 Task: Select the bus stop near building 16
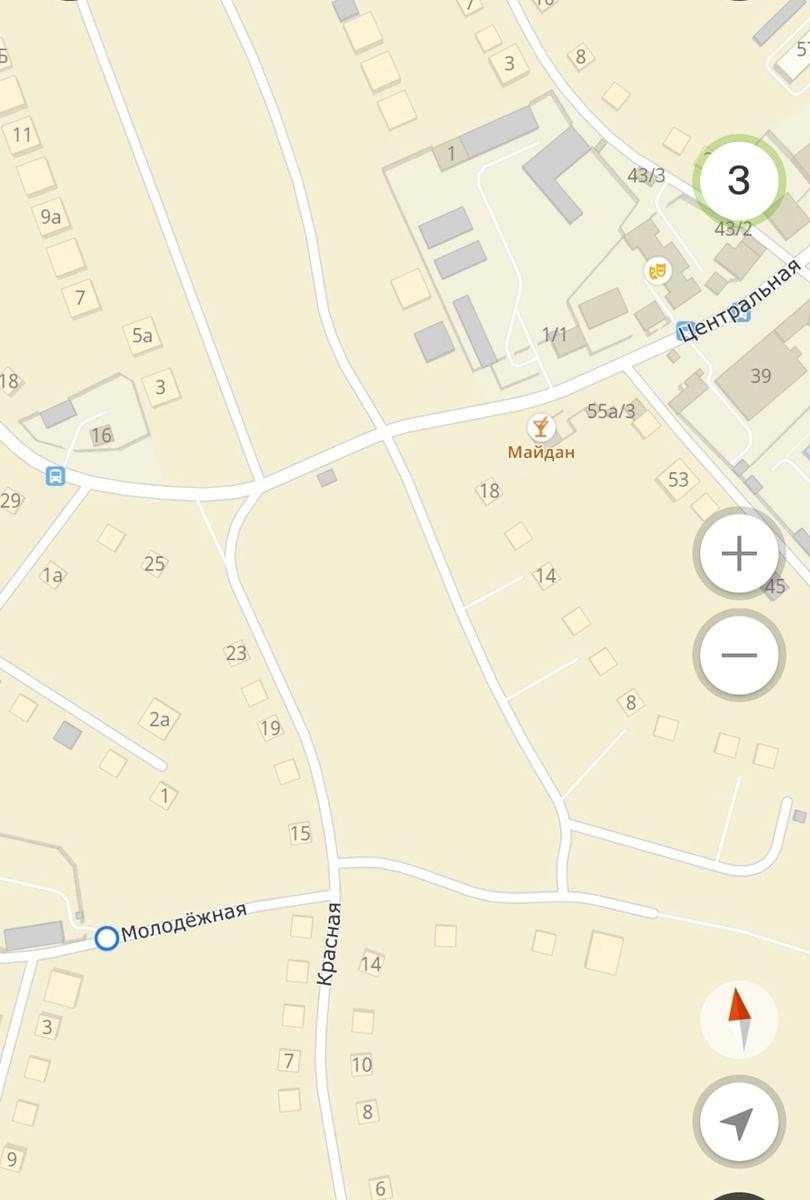56,475
